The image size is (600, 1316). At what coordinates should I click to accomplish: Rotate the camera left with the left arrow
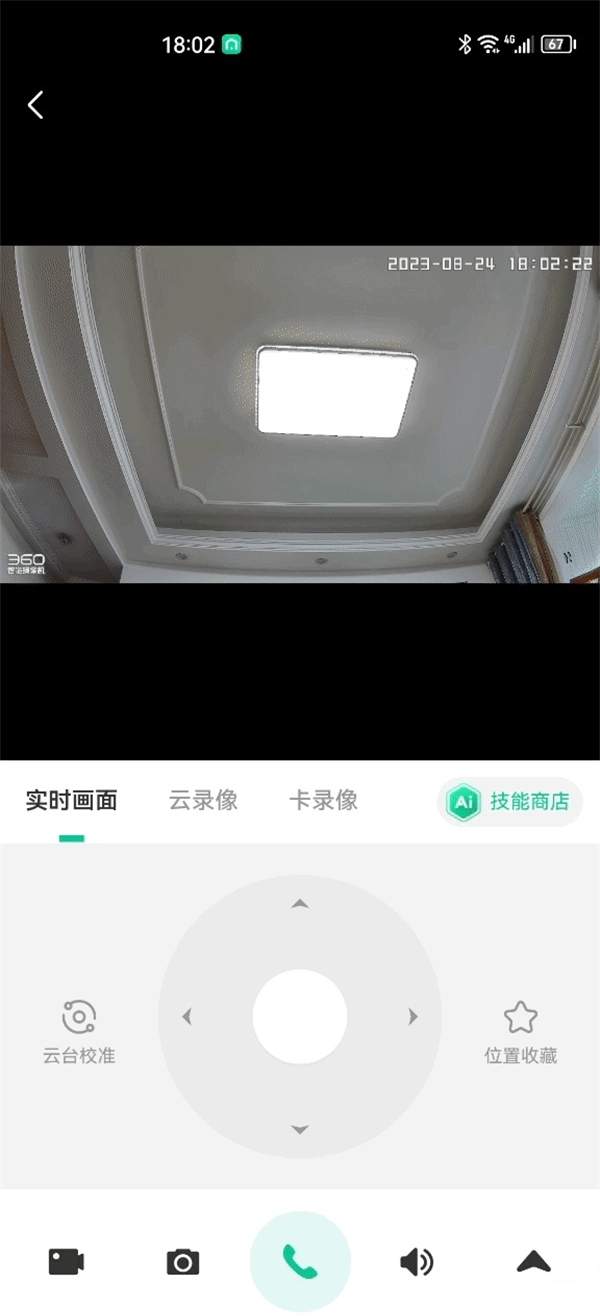coord(187,1017)
